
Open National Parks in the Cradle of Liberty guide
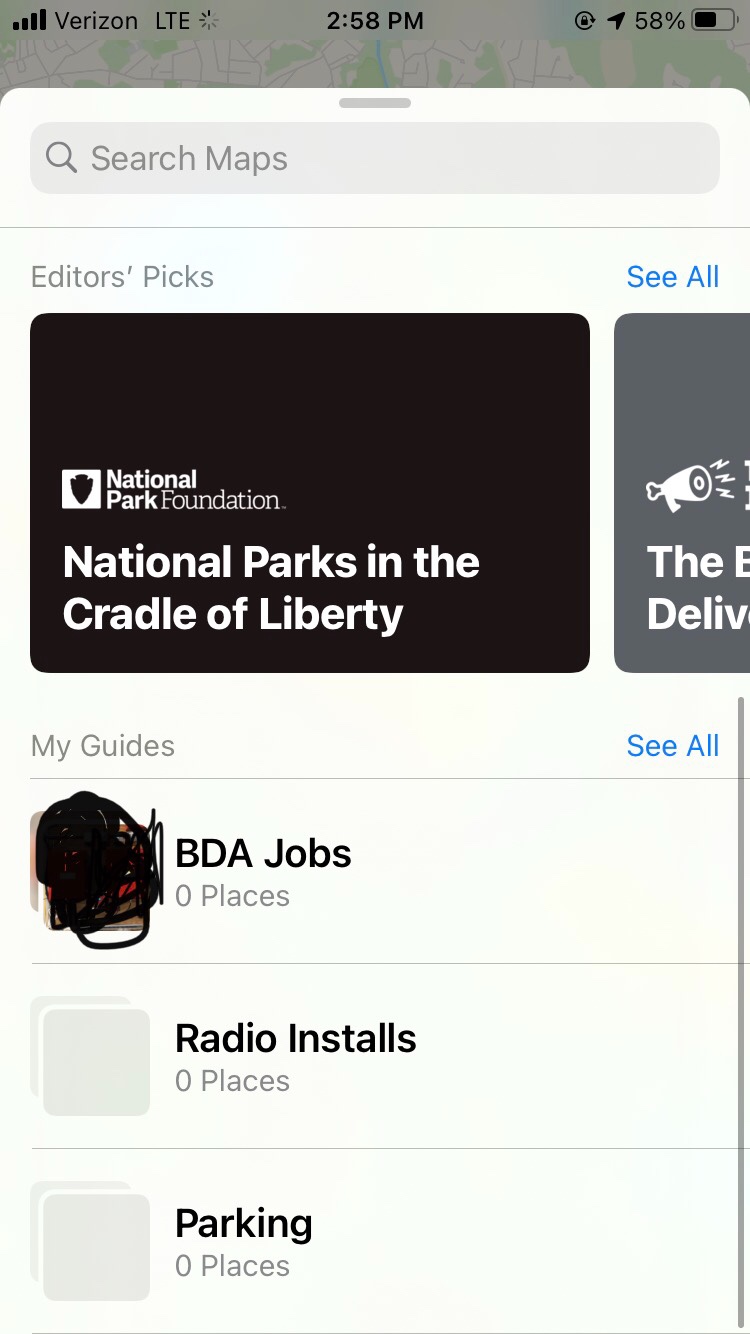coord(310,492)
